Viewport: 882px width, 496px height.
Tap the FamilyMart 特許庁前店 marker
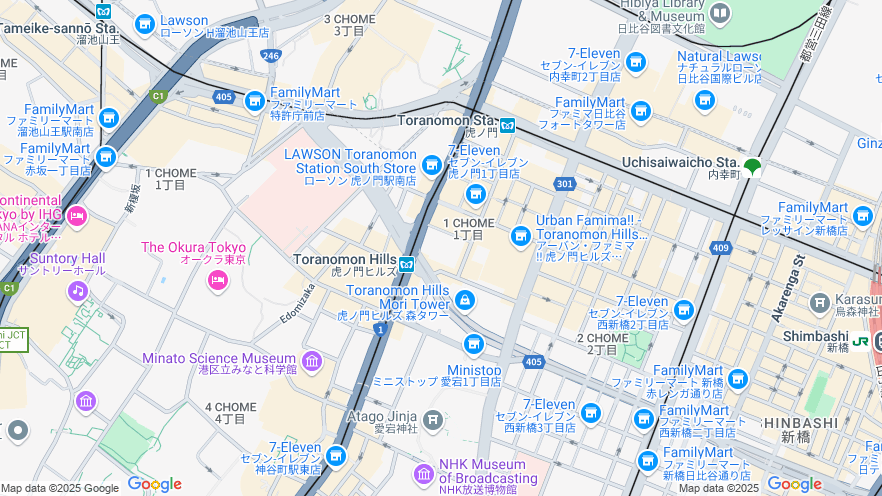pyautogui.click(x=255, y=100)
